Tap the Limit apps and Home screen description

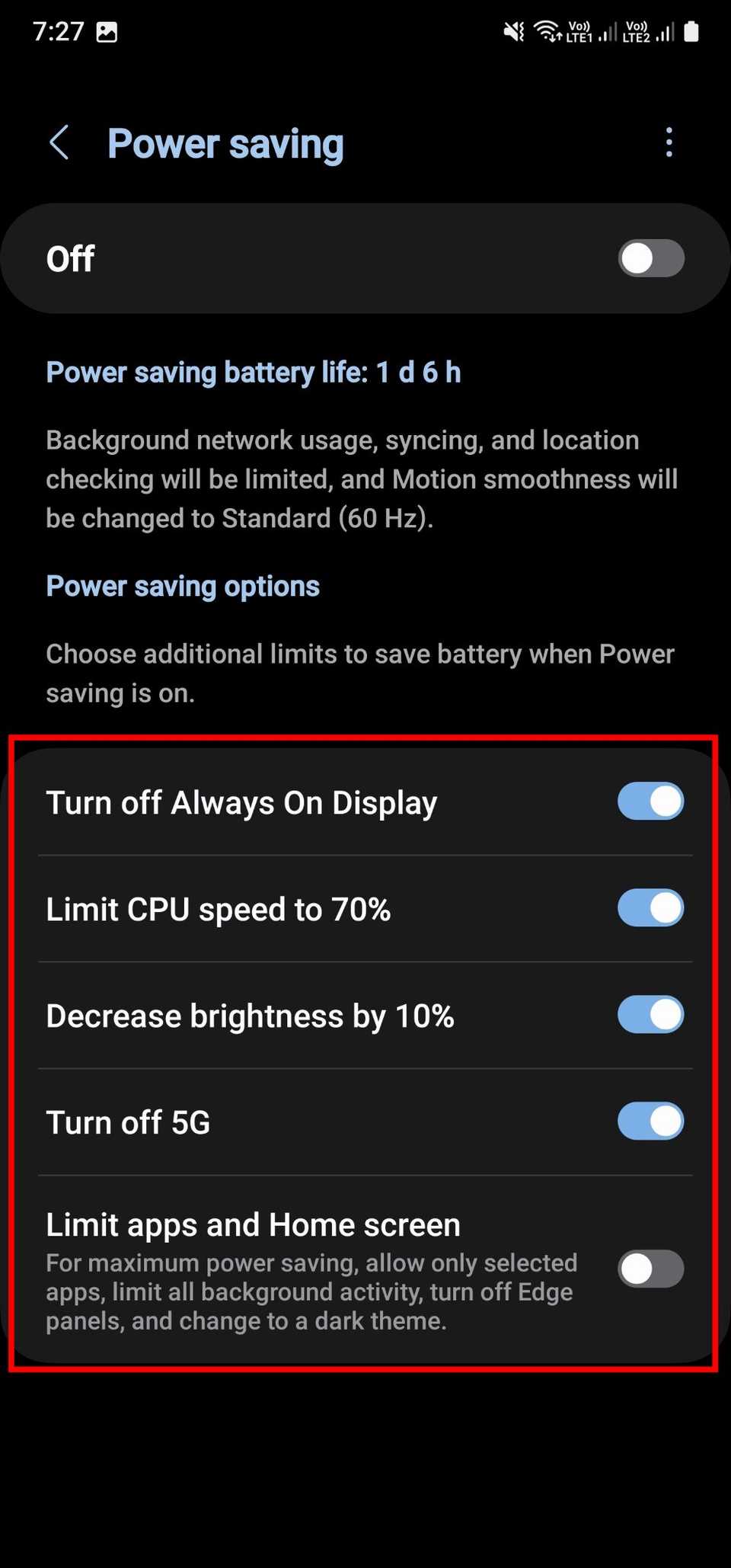(311, 1291)
